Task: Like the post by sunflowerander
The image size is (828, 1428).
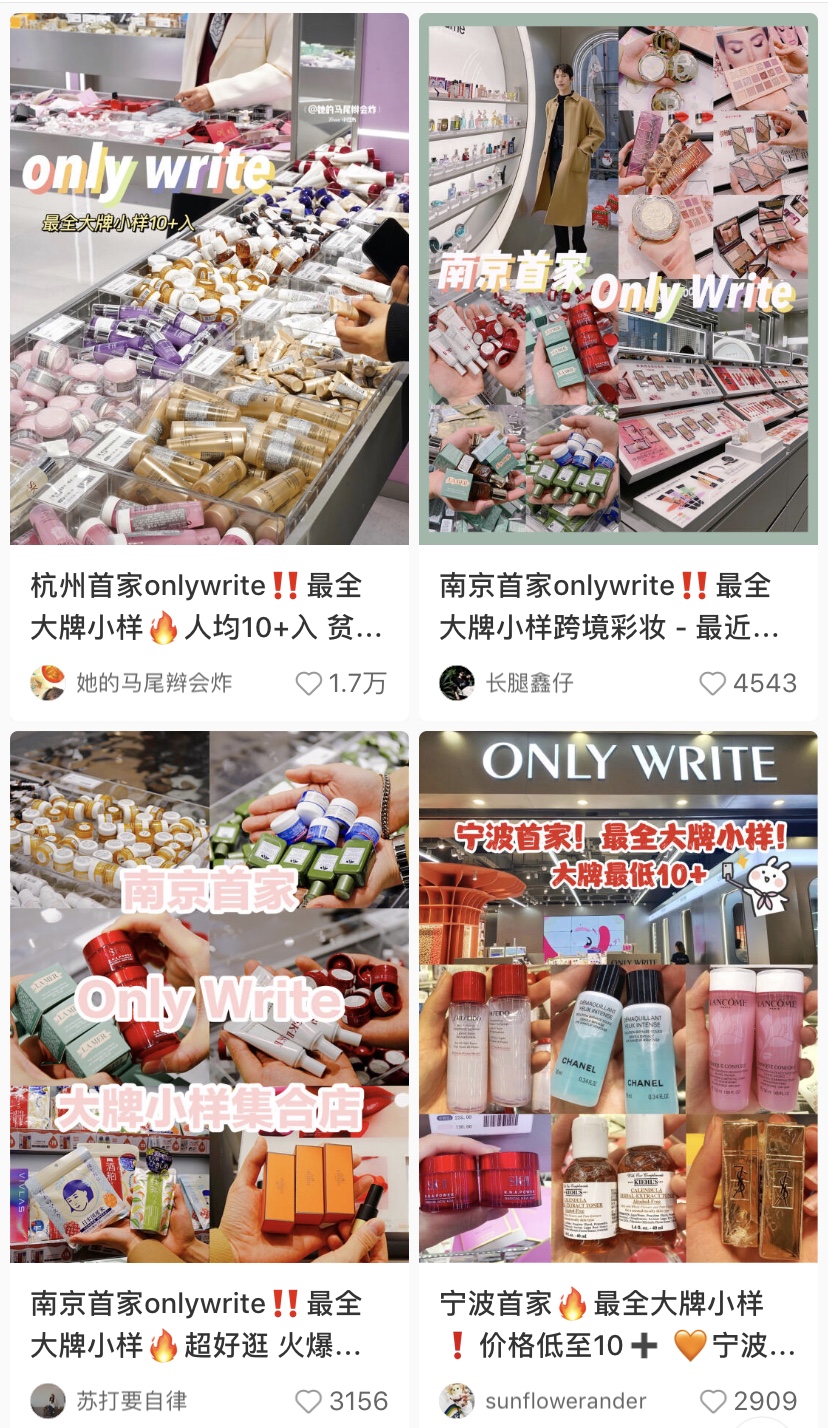Action: coord(712,1401)
